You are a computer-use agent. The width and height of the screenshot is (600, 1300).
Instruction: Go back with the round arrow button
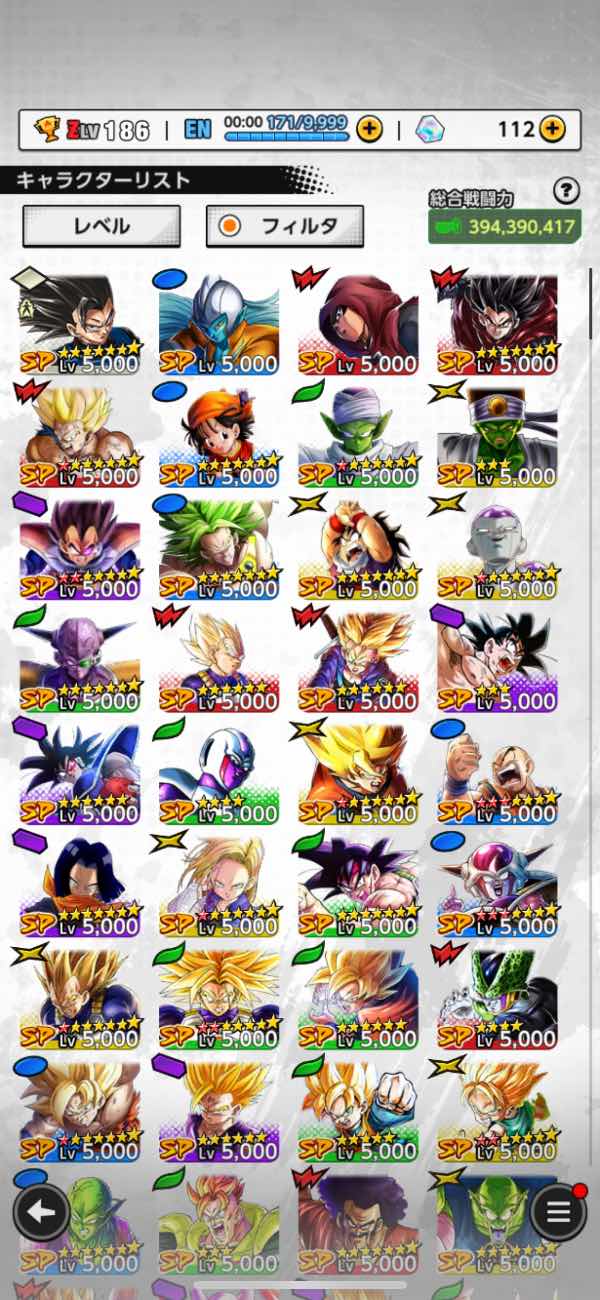(x=41, y=1213)
